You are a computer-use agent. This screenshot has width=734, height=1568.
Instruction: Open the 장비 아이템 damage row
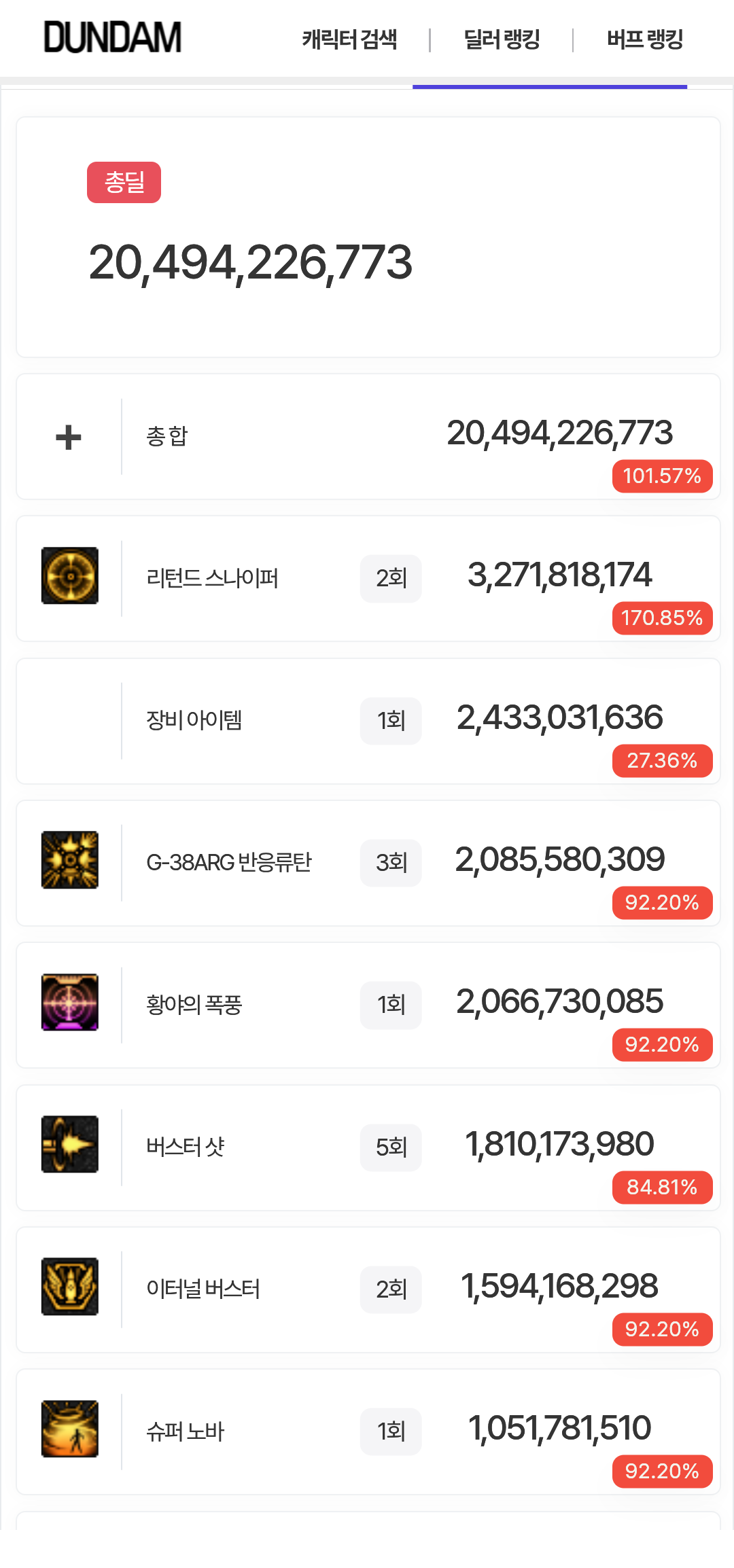pyautogui.click(x=368, y=721)
